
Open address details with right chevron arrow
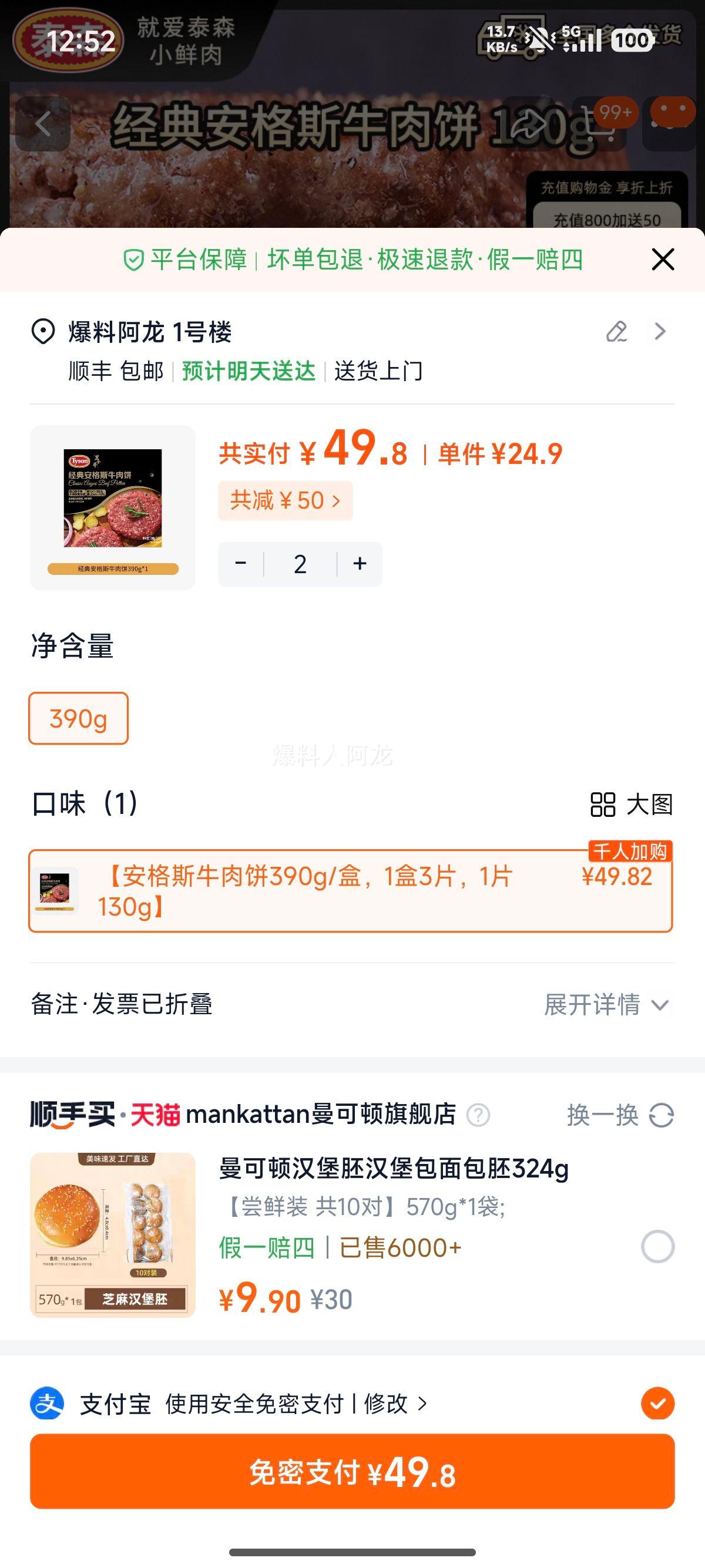(660, 332)
